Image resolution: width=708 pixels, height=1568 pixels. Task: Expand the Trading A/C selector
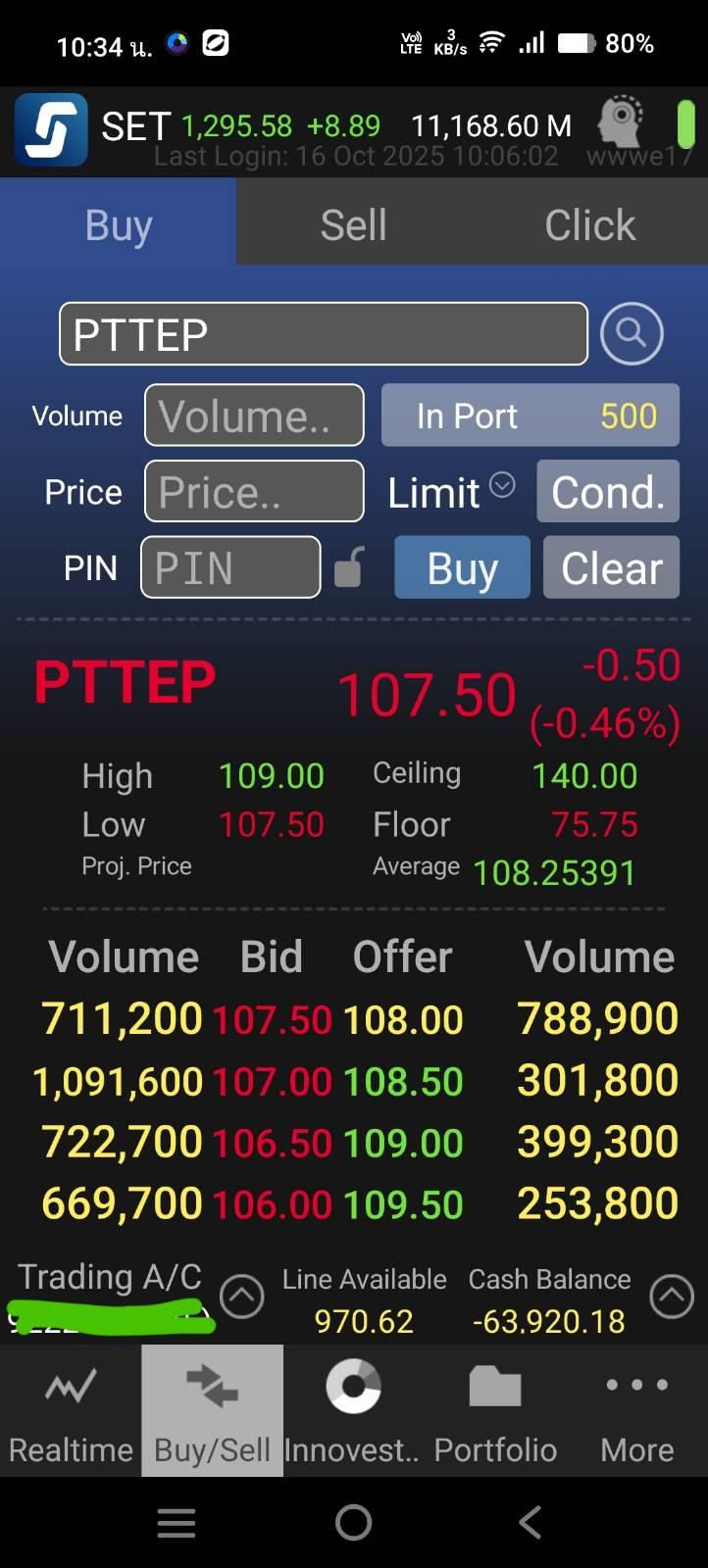[242, 1297]
